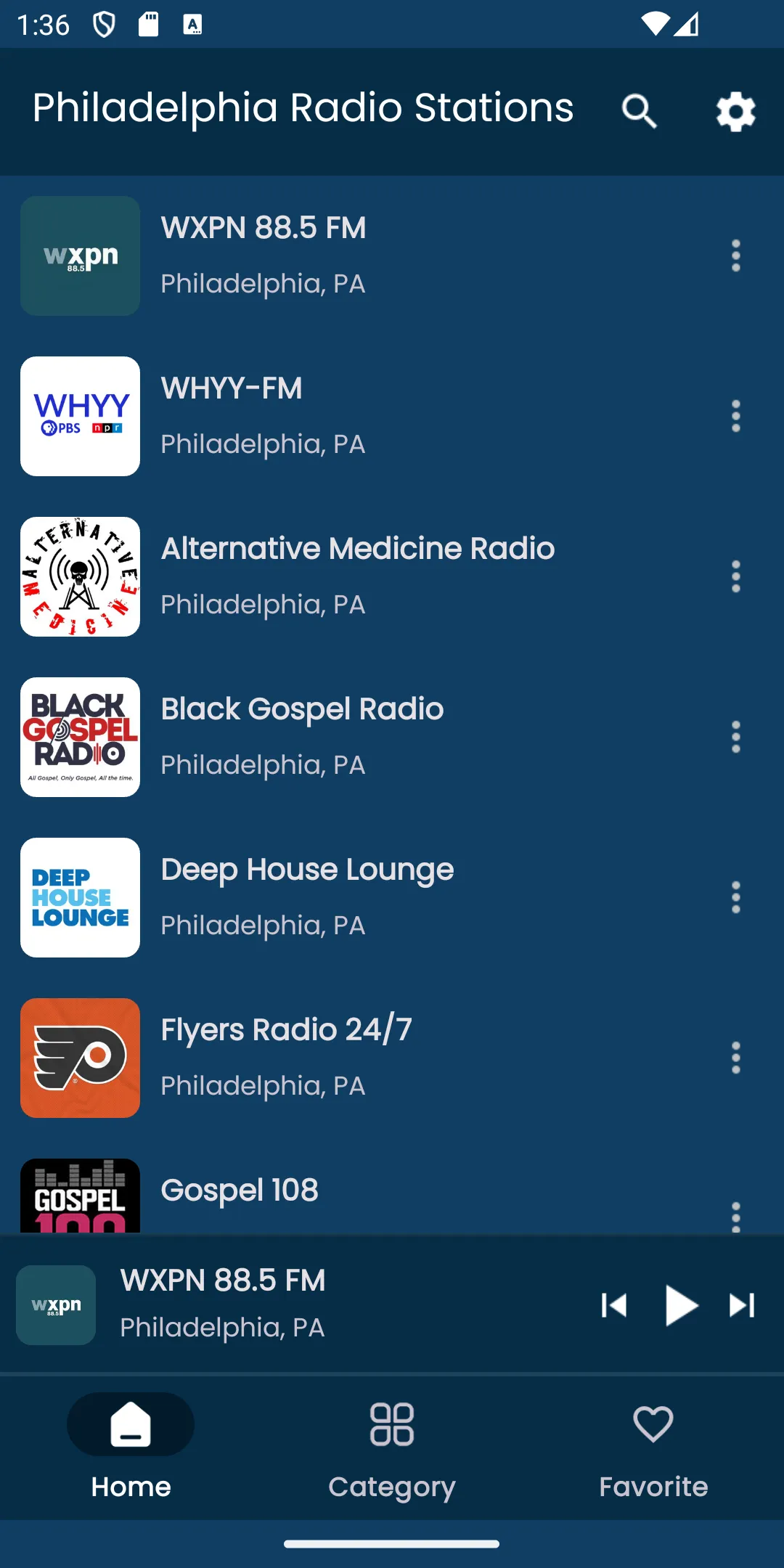784x1568 pixels.
Task: Open the menu for Deep House Lounge
Action: pos(735,897)
